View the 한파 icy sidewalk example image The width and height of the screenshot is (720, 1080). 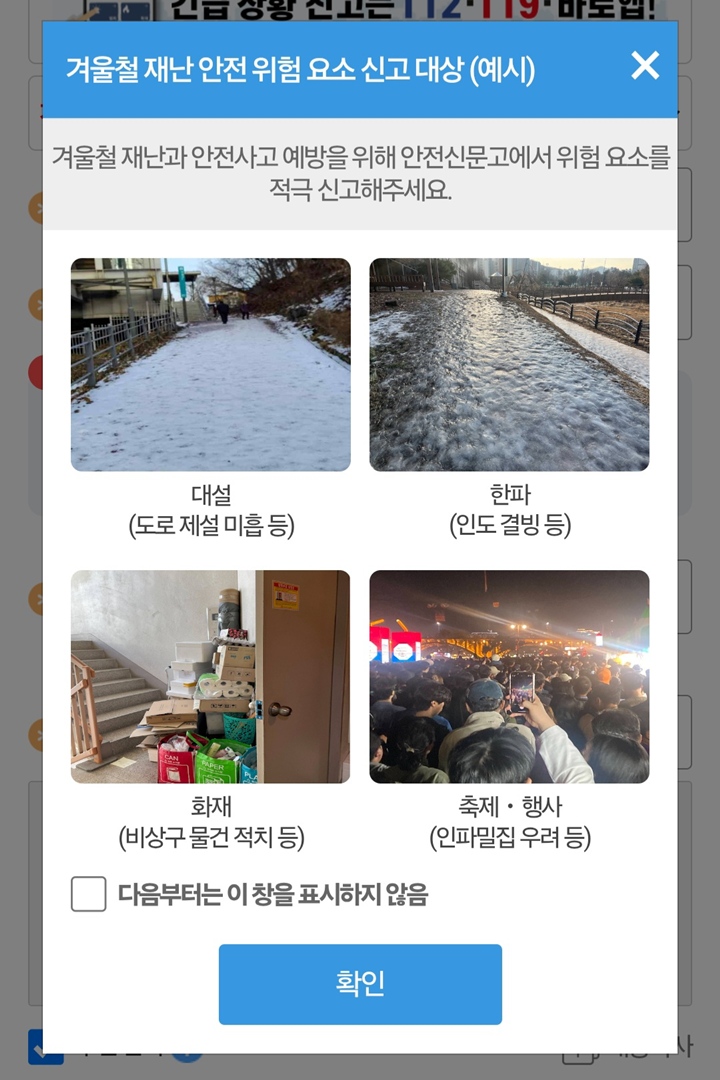[510, 365]
